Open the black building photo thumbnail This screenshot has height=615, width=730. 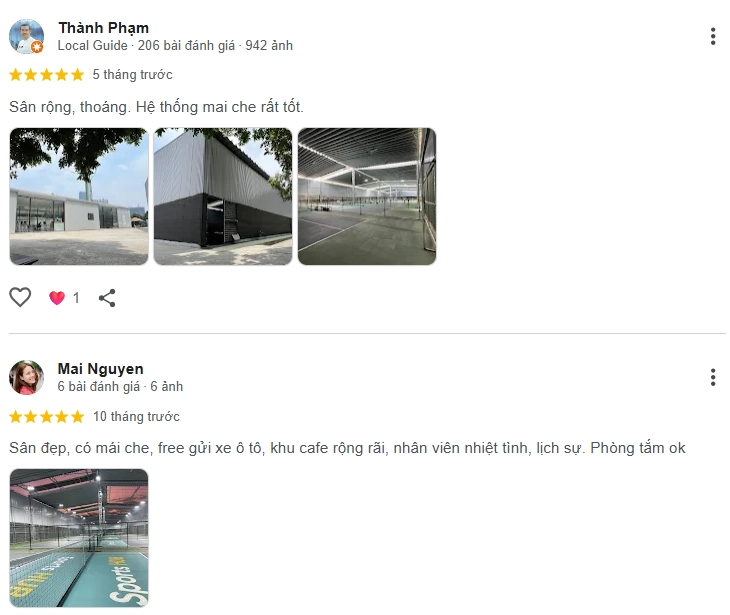click(223, 196)
